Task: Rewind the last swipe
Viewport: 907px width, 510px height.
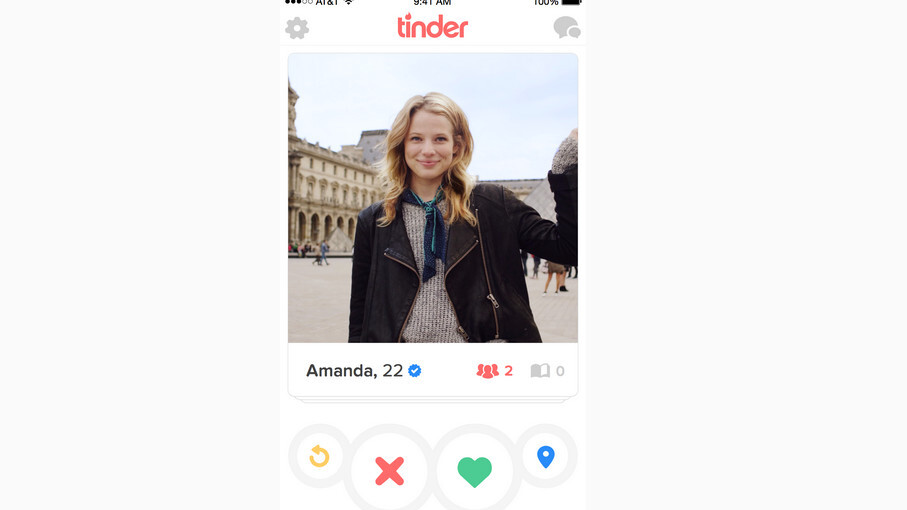Action: 319,457
